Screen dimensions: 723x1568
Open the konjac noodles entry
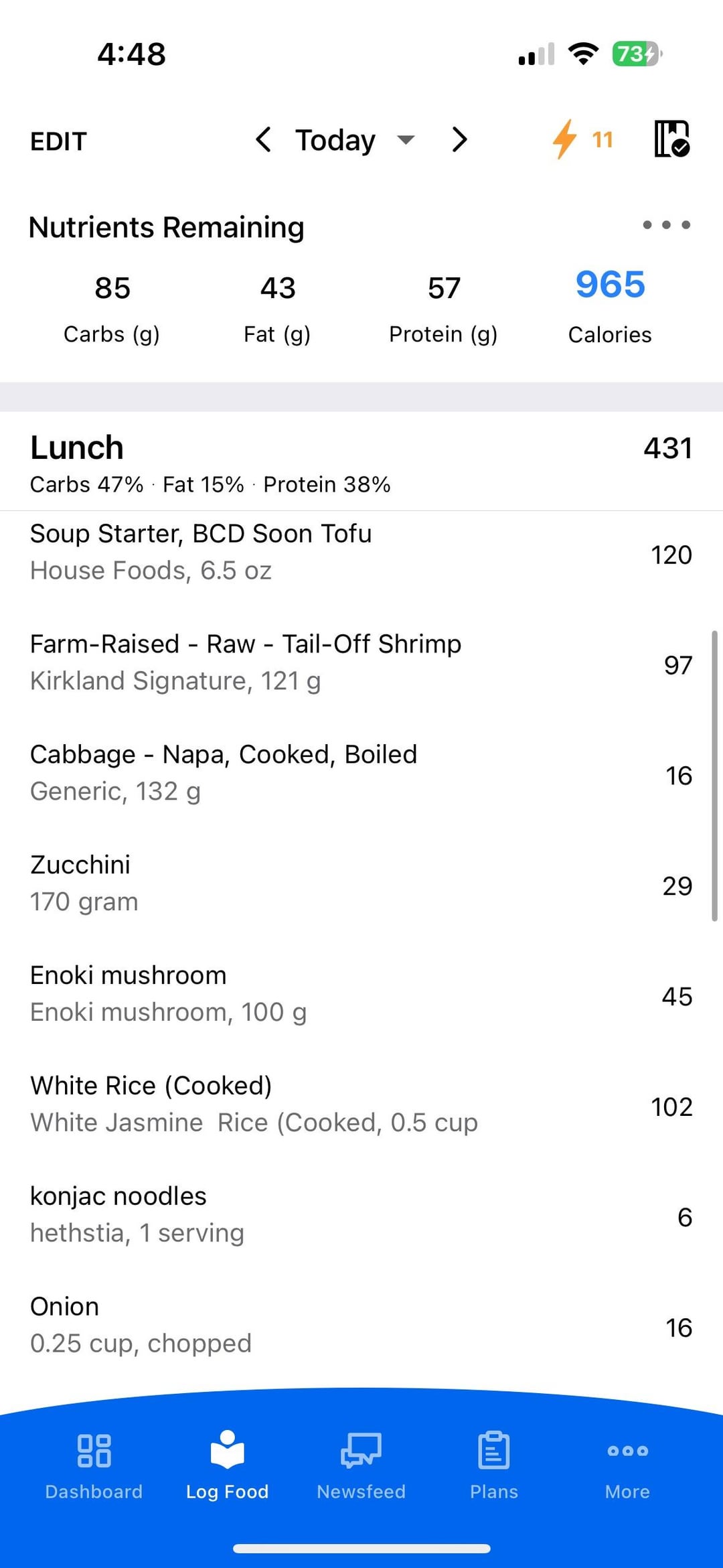pyautogui.click(x=361, y=1216)
